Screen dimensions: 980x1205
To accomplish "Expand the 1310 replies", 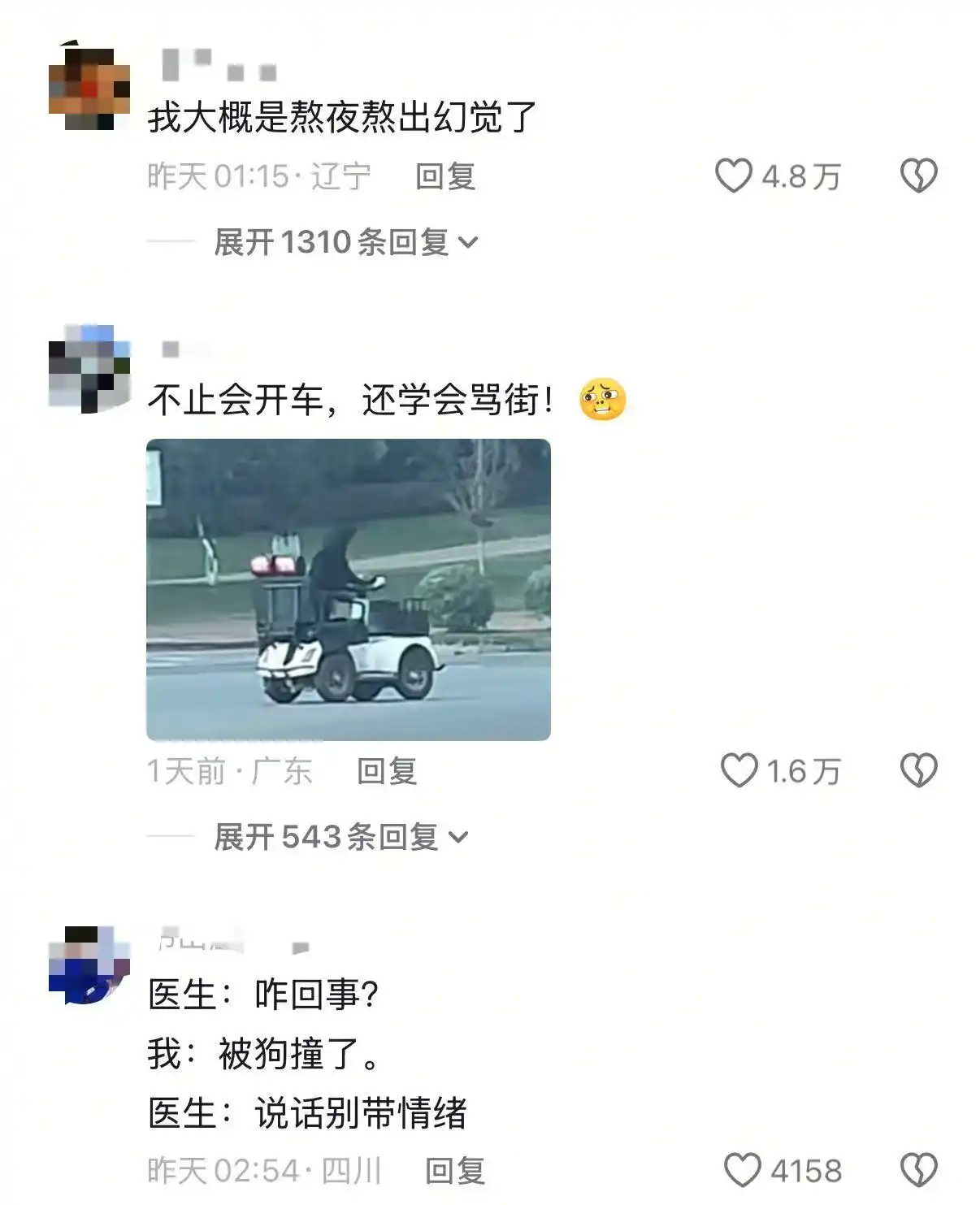I will click(x=345, y=242).
